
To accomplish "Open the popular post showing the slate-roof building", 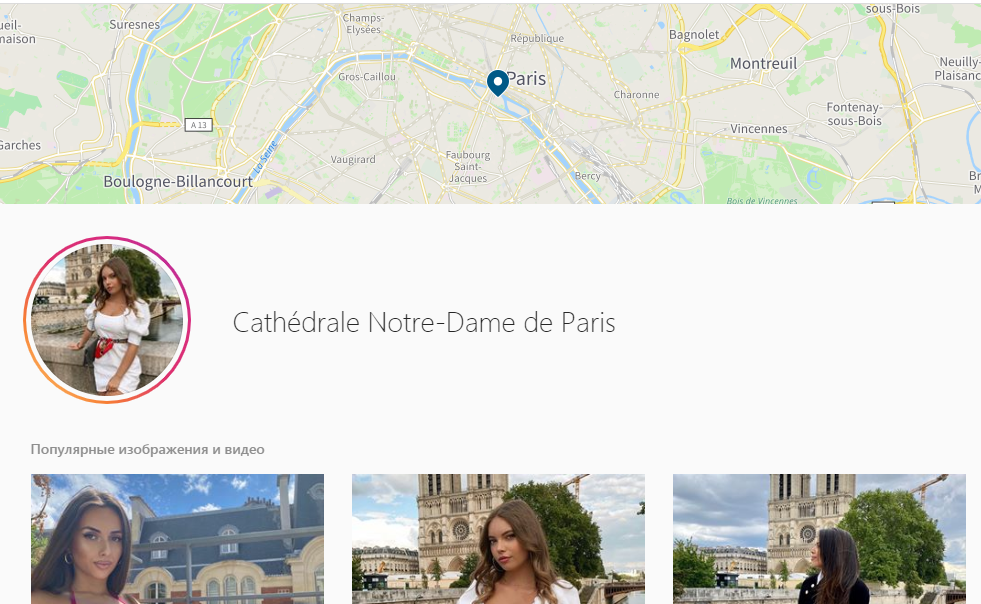I will (177, 538).
